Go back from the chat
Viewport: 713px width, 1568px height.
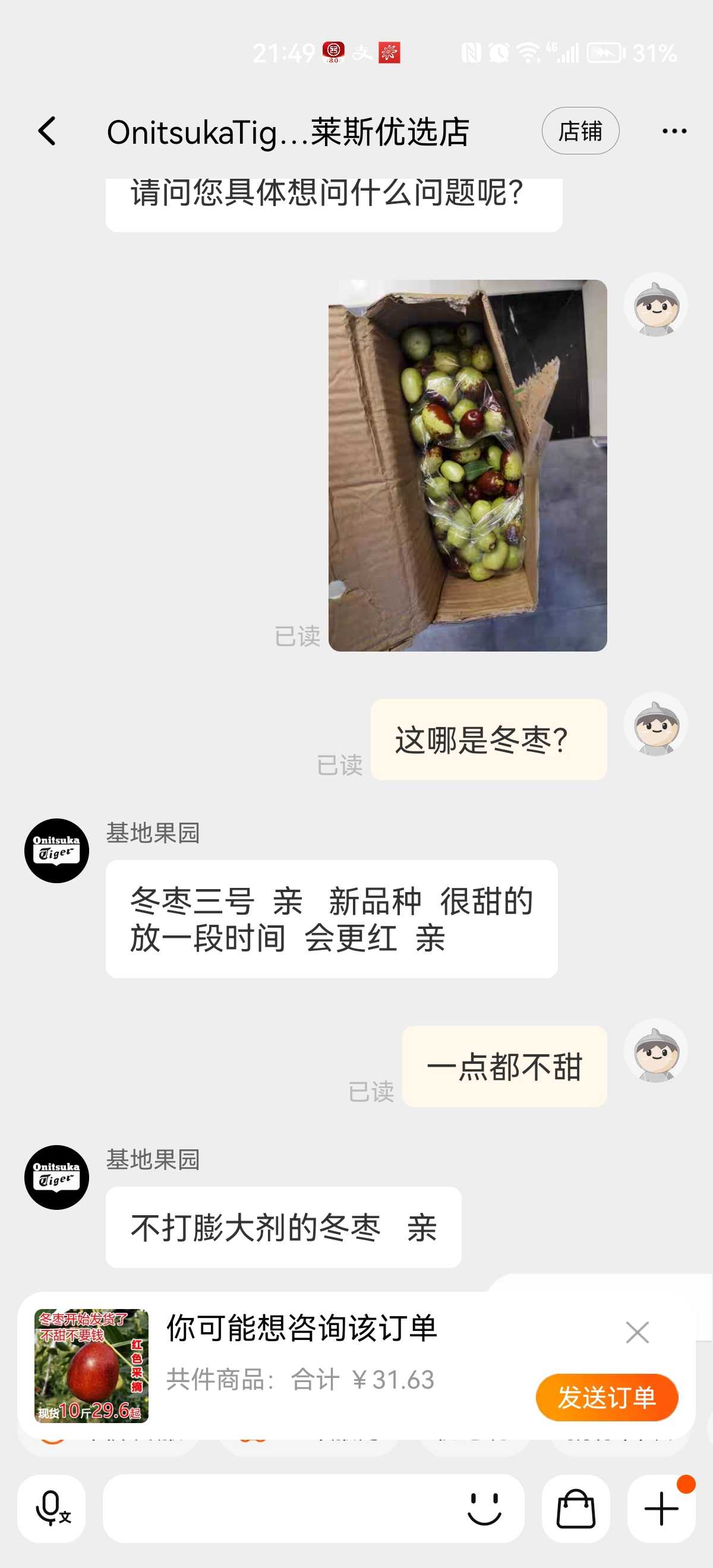point(48,131)
